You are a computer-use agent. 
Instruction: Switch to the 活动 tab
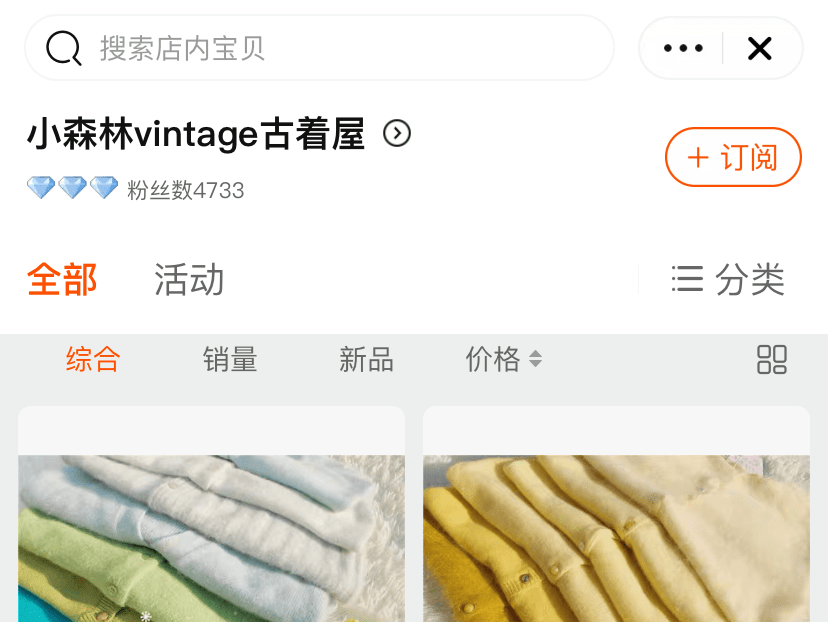[x=189, y=279]
